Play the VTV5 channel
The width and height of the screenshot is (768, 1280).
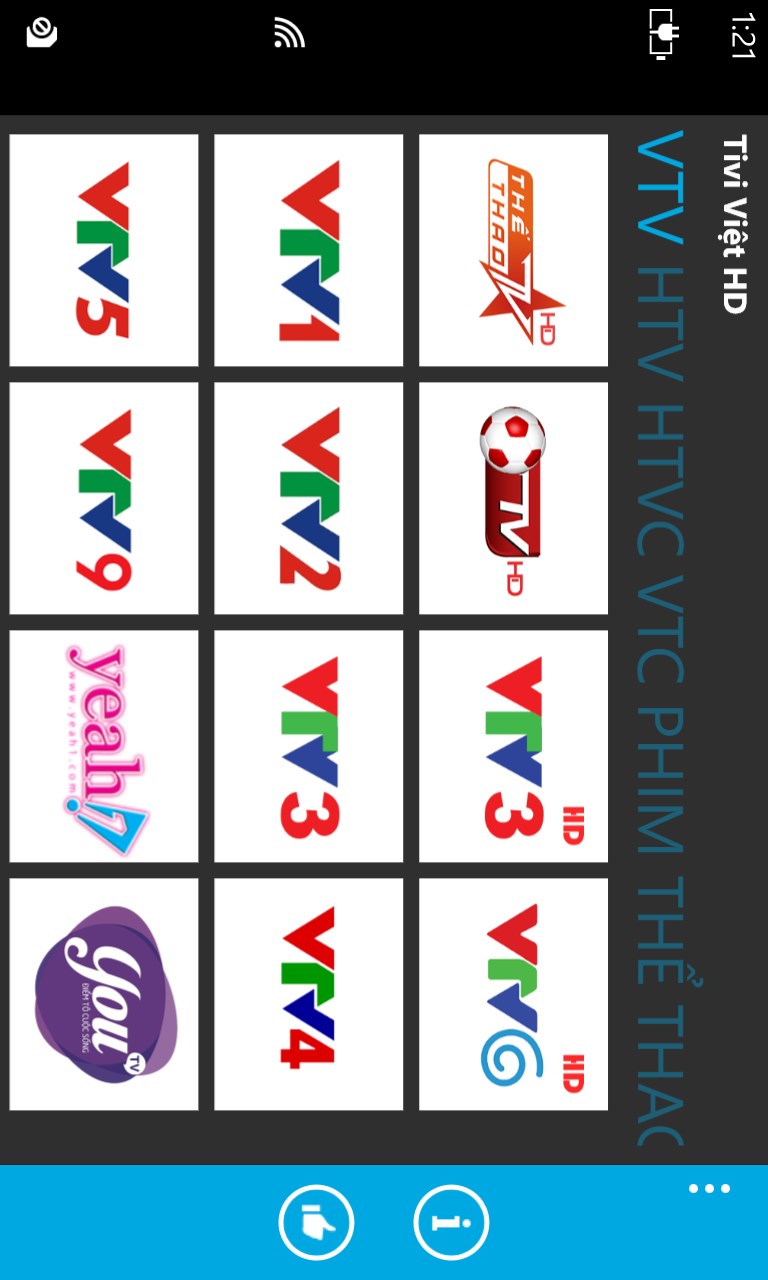104,250
